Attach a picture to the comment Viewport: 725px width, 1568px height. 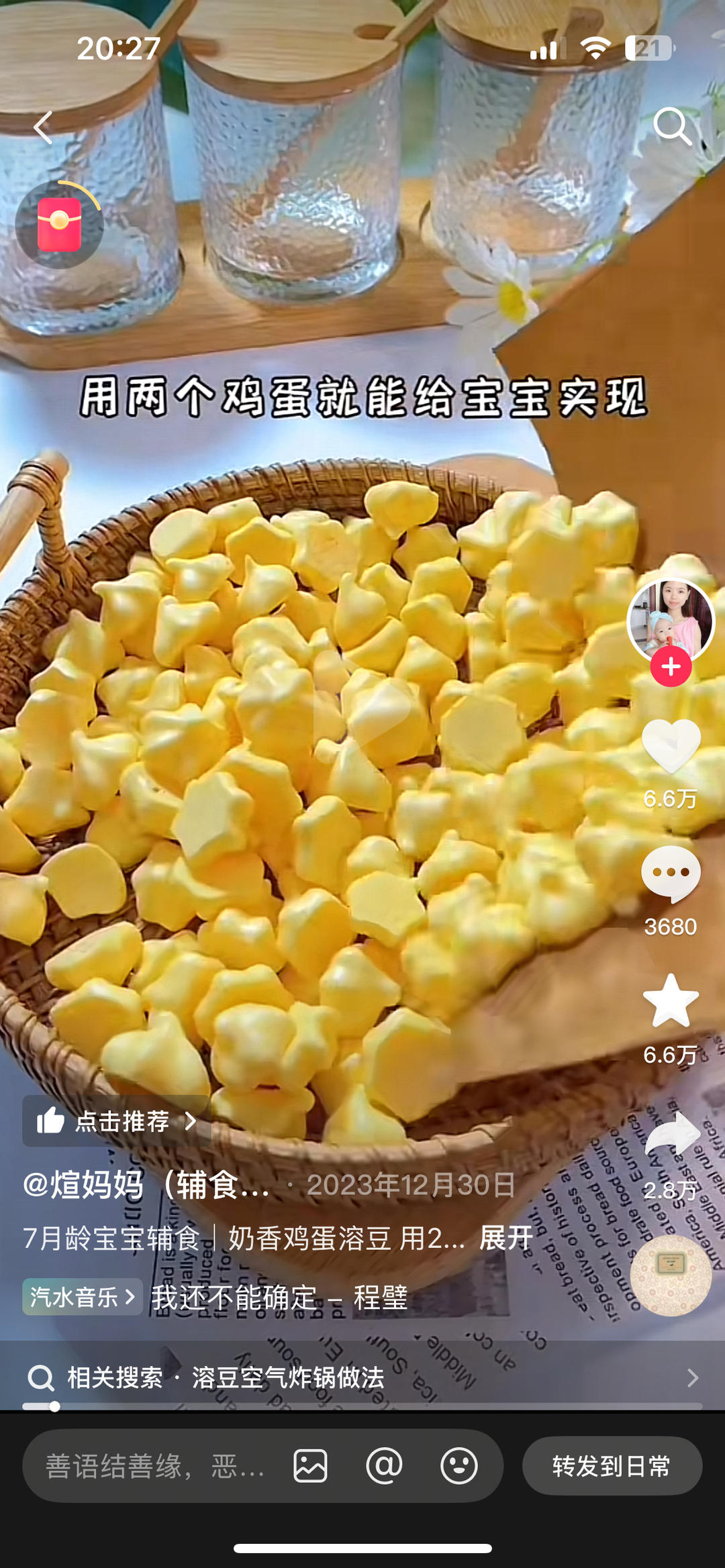pyautogui.click(x=310, y=1466)
